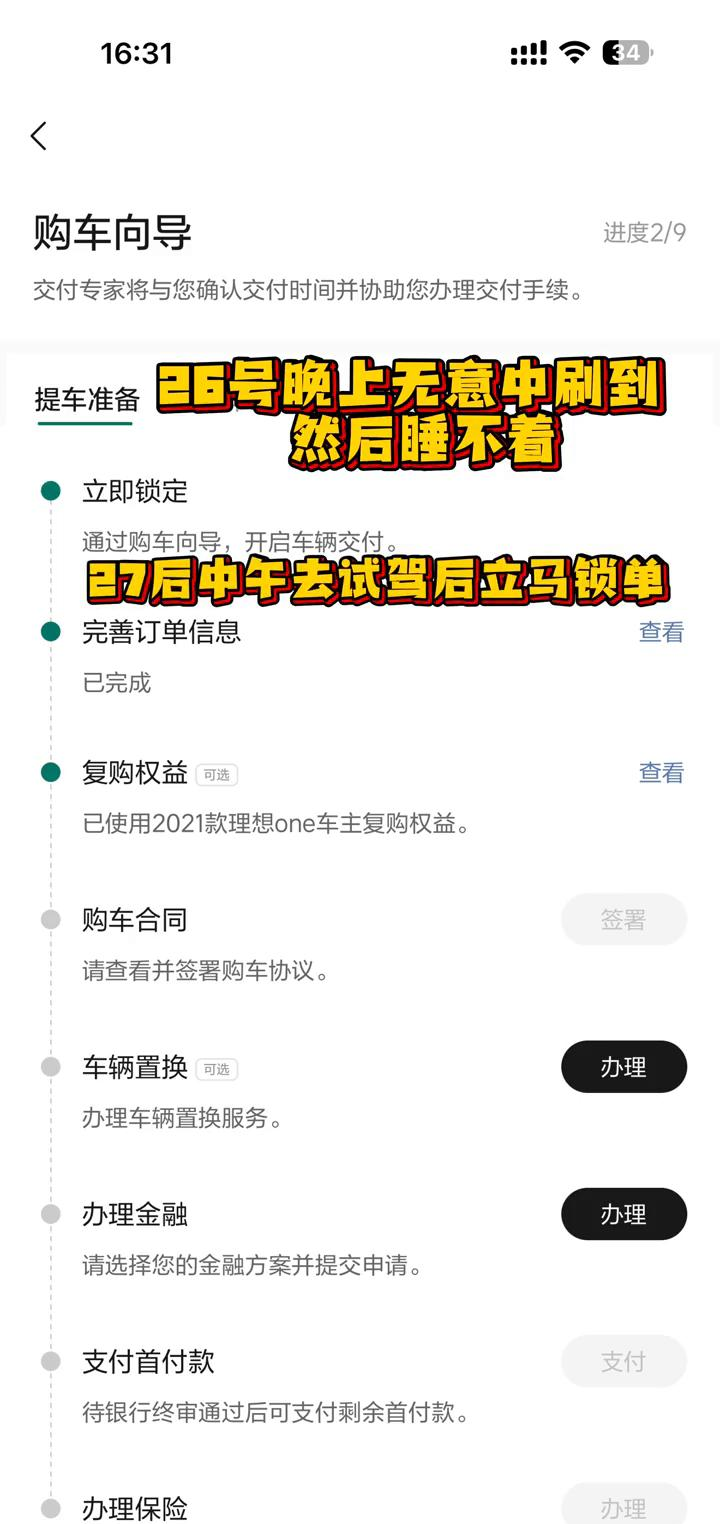Tap 办理 for 车辆置换
The width and height of the screenshot is (720, 1524).
(623, 1067)
